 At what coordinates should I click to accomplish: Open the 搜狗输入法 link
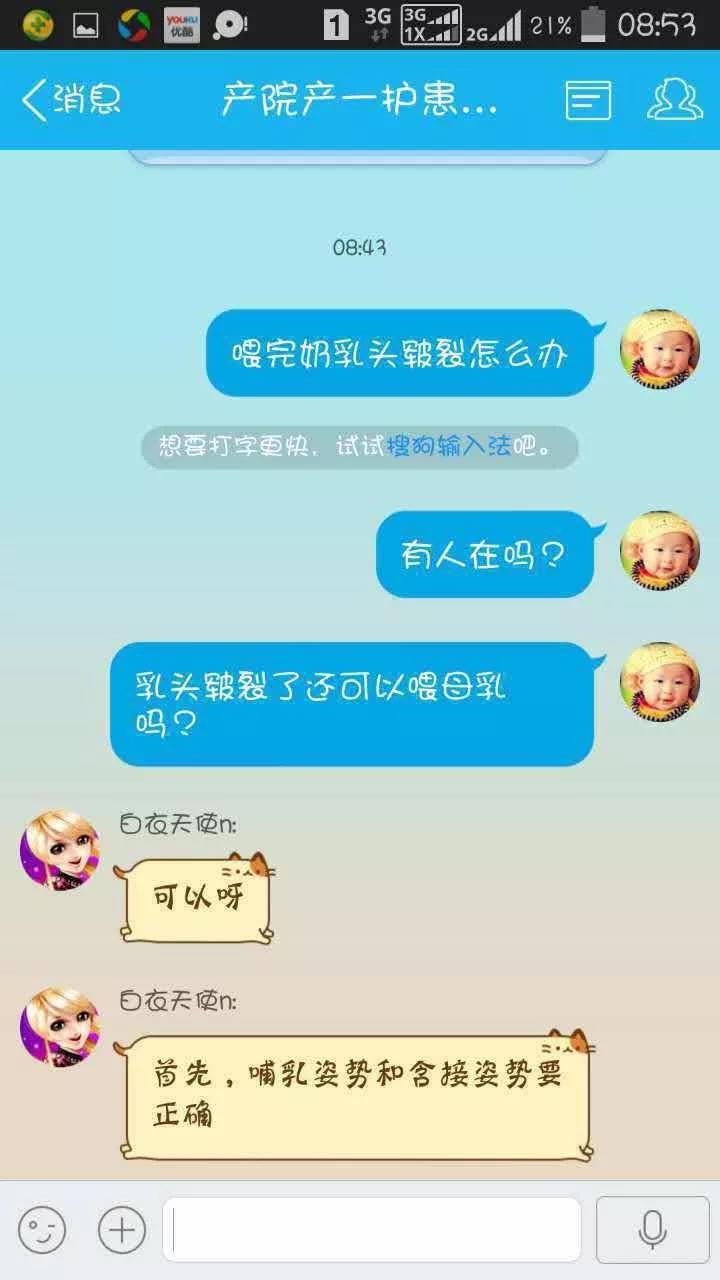(449, 447)
